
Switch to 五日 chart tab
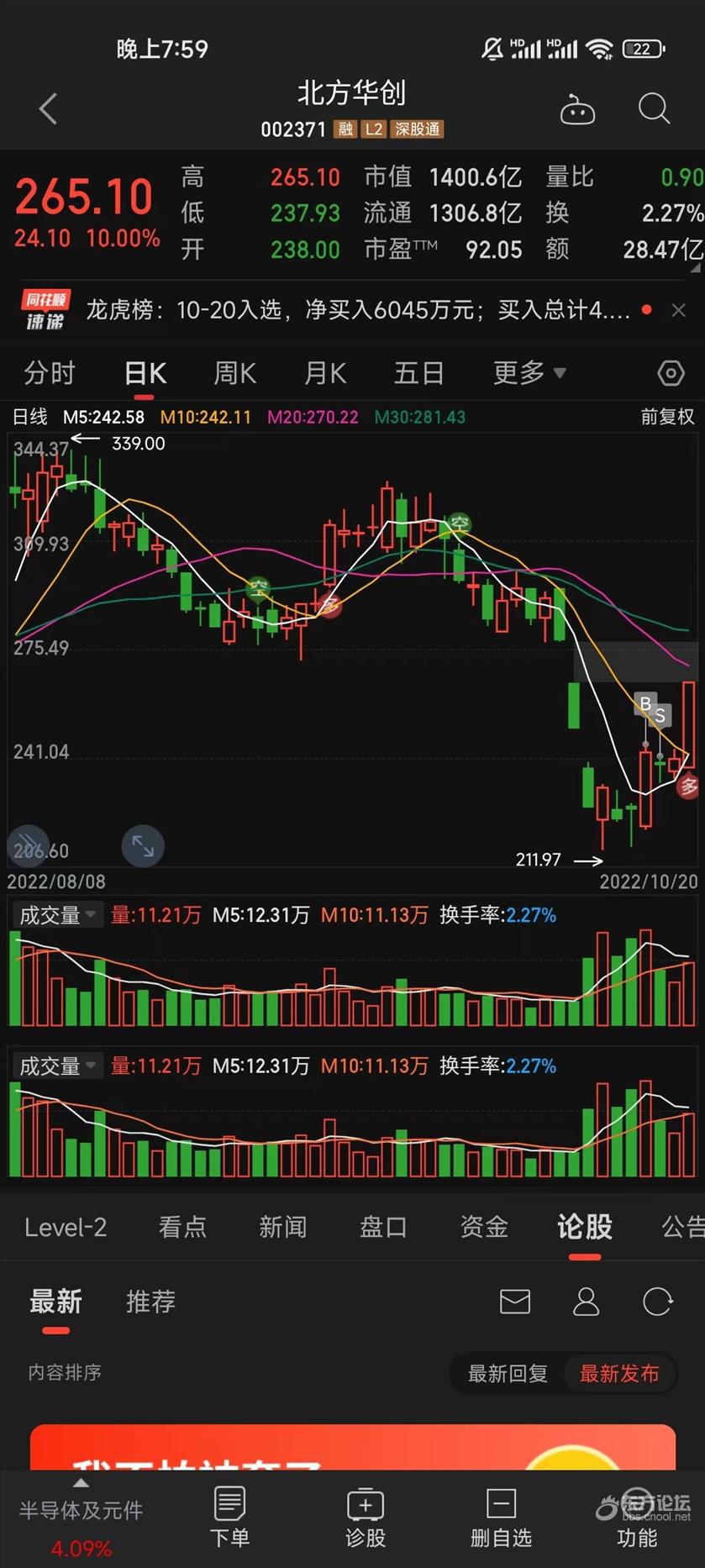[x=418, y=372]
